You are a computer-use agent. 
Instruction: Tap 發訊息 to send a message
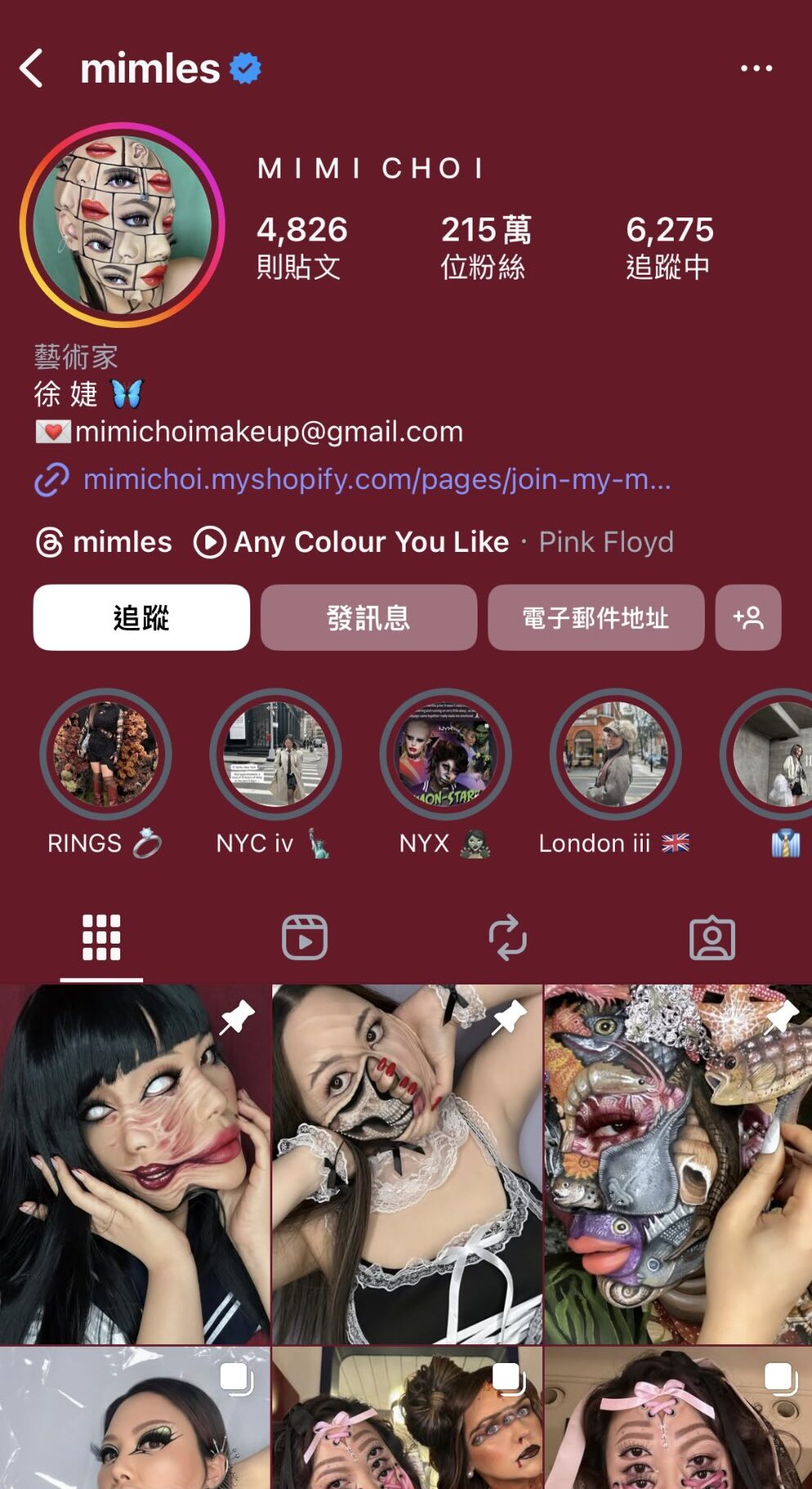pyautogui.click(x=368, y=617)
